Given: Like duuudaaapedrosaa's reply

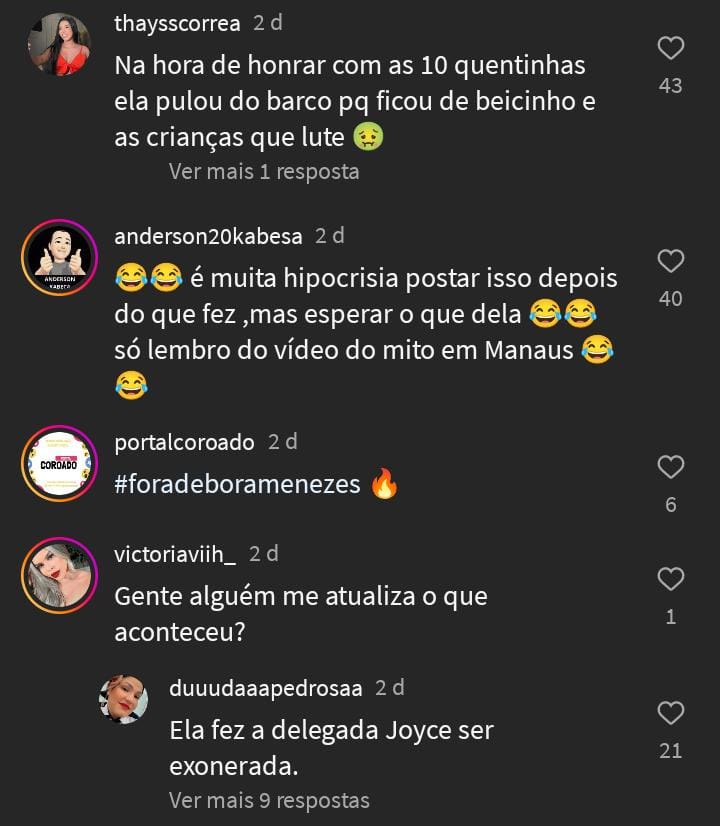Looking at the screenshot, I should coord(670,713).
